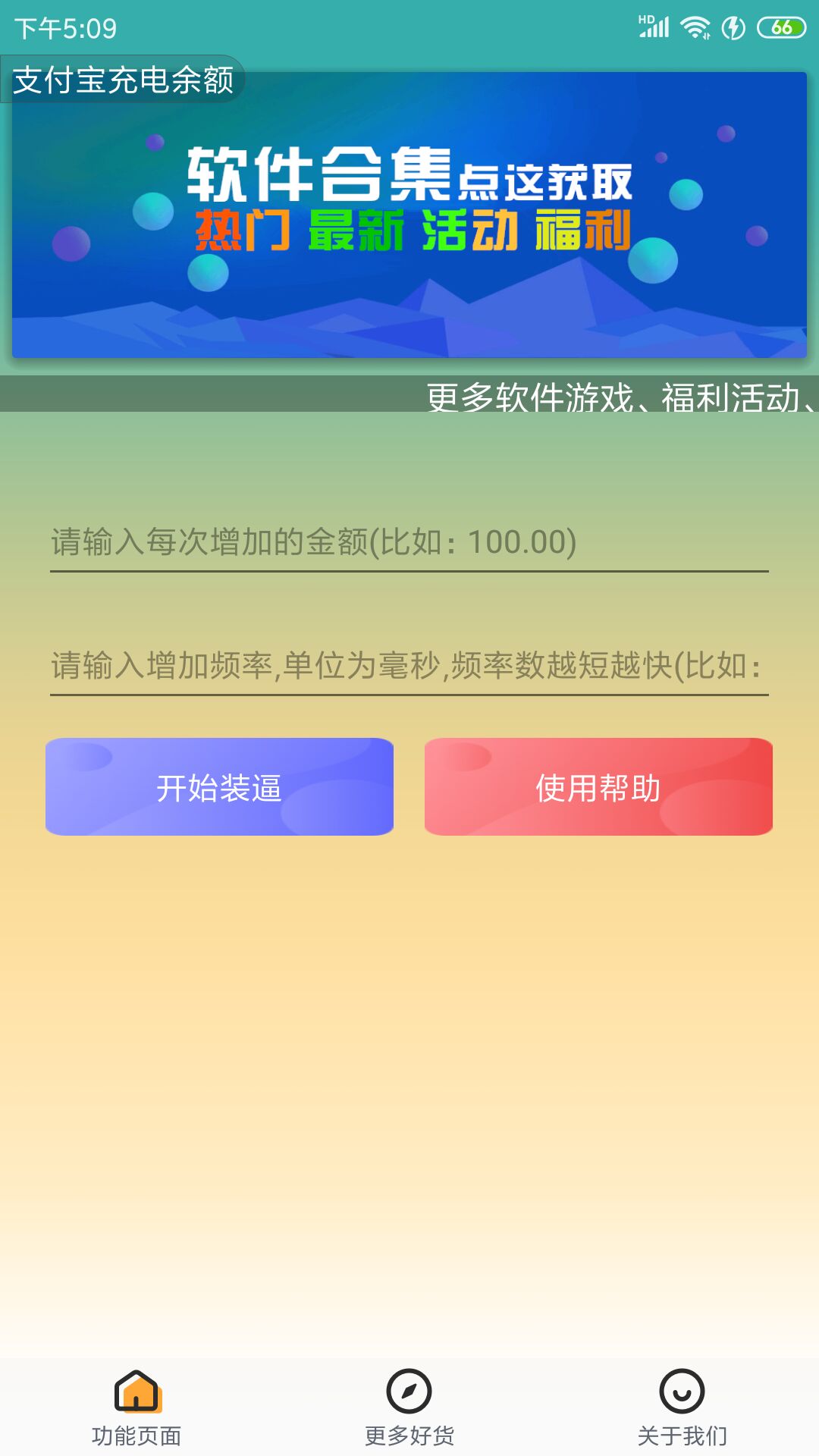Tap the amount per increase input field
Viewport: 819px width, 1456px height.
click(x=409, y=542)
